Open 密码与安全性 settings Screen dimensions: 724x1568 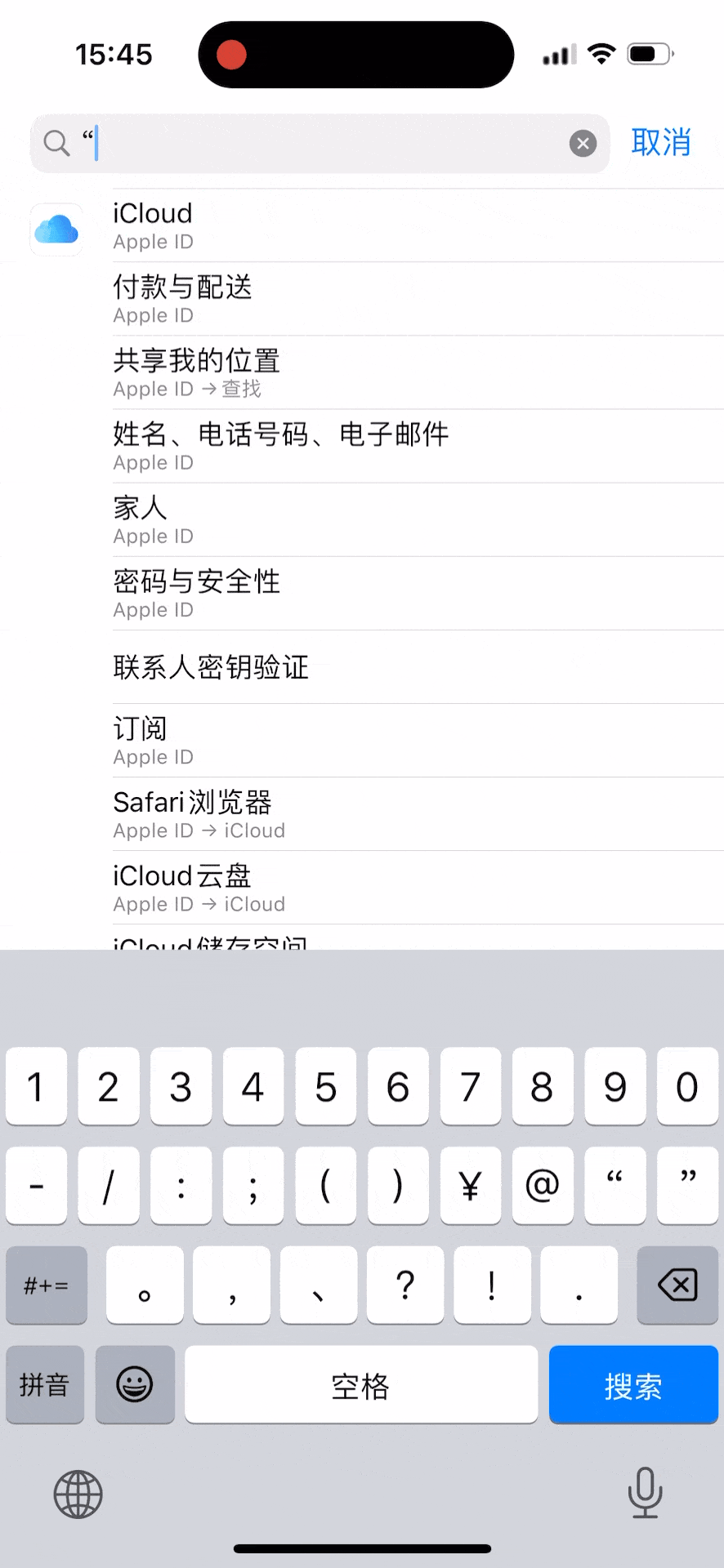pyautogui.click(x=362, y=594)
